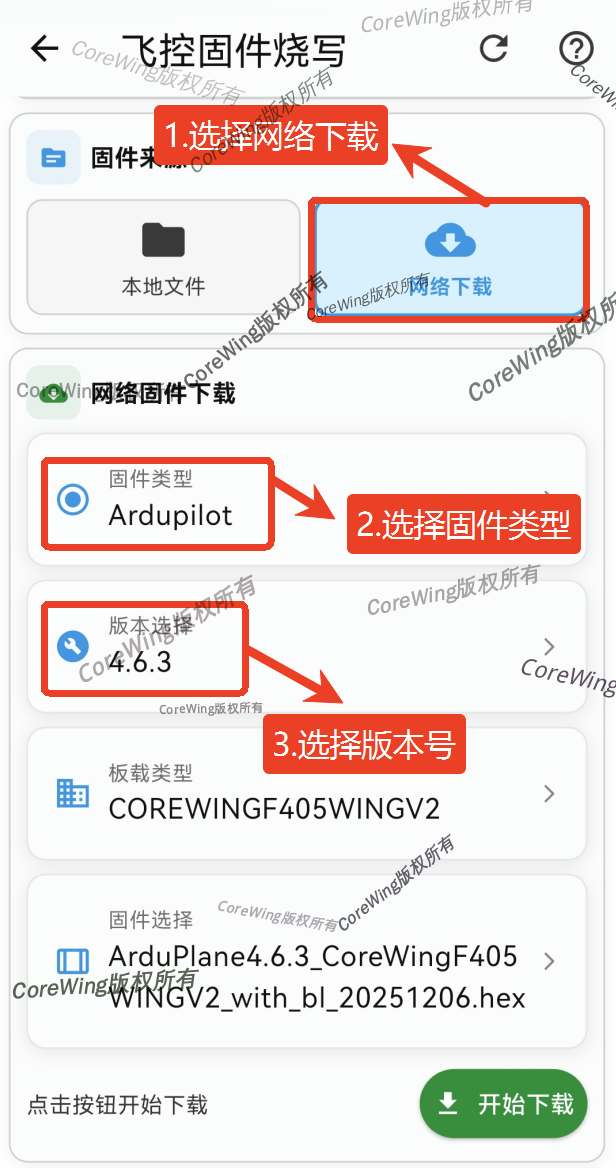Select 网络下载 as the firmware source
Screen dimensions: 616x1168
pyautogui.click(x=449, y=258)
